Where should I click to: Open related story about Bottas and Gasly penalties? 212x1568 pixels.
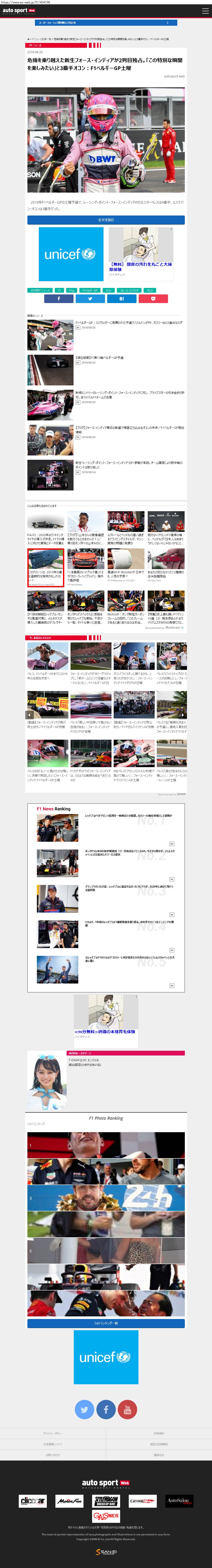[x=127, y=323]
